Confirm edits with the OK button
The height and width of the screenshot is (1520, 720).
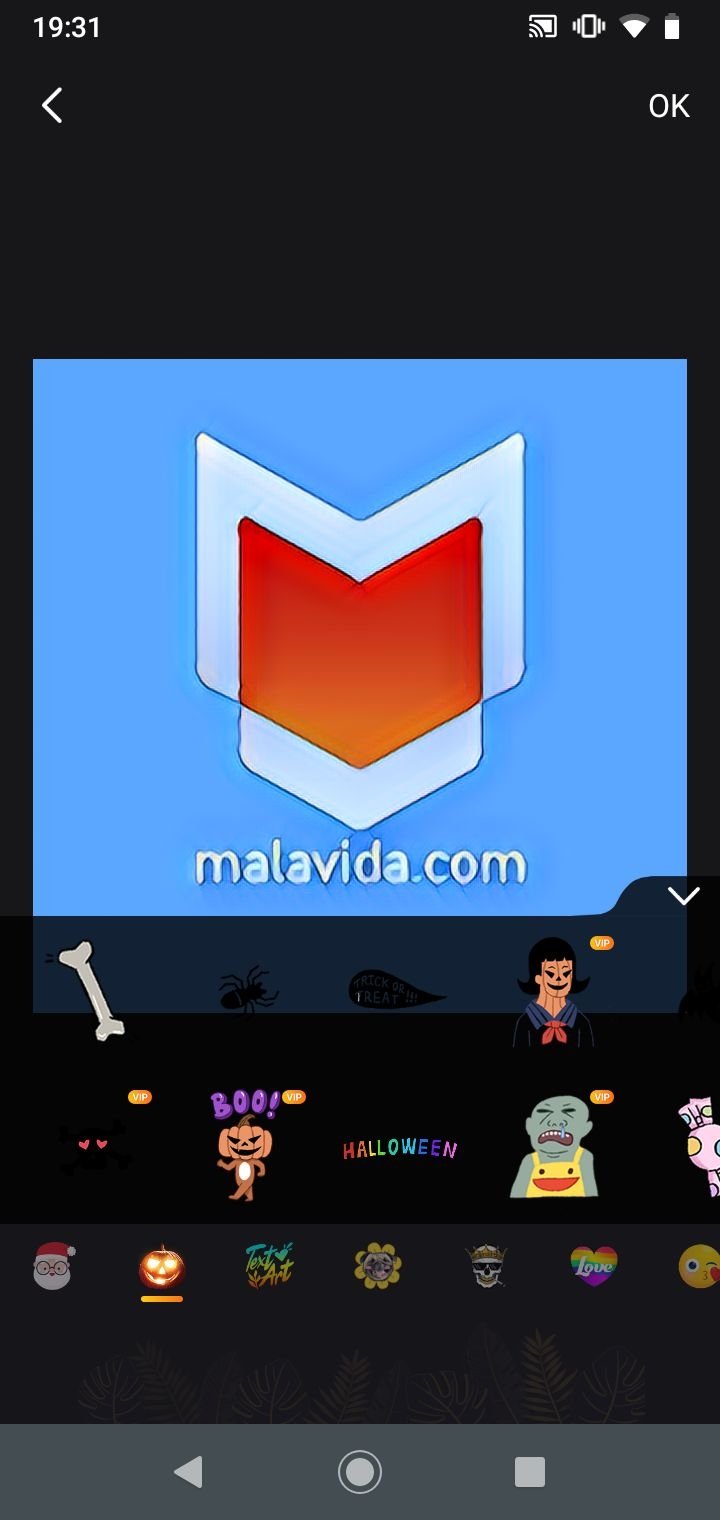[x=669, y=106]
